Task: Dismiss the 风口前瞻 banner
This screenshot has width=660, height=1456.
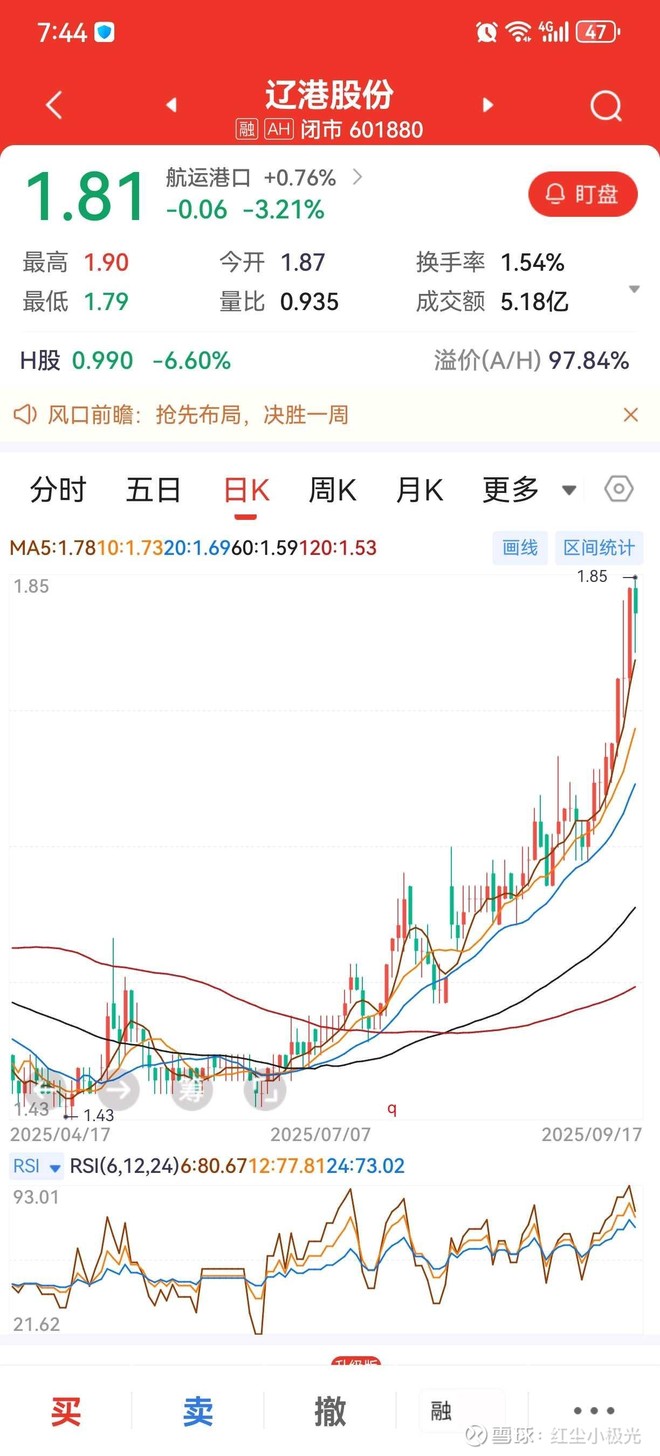Action: click(630, 415)
